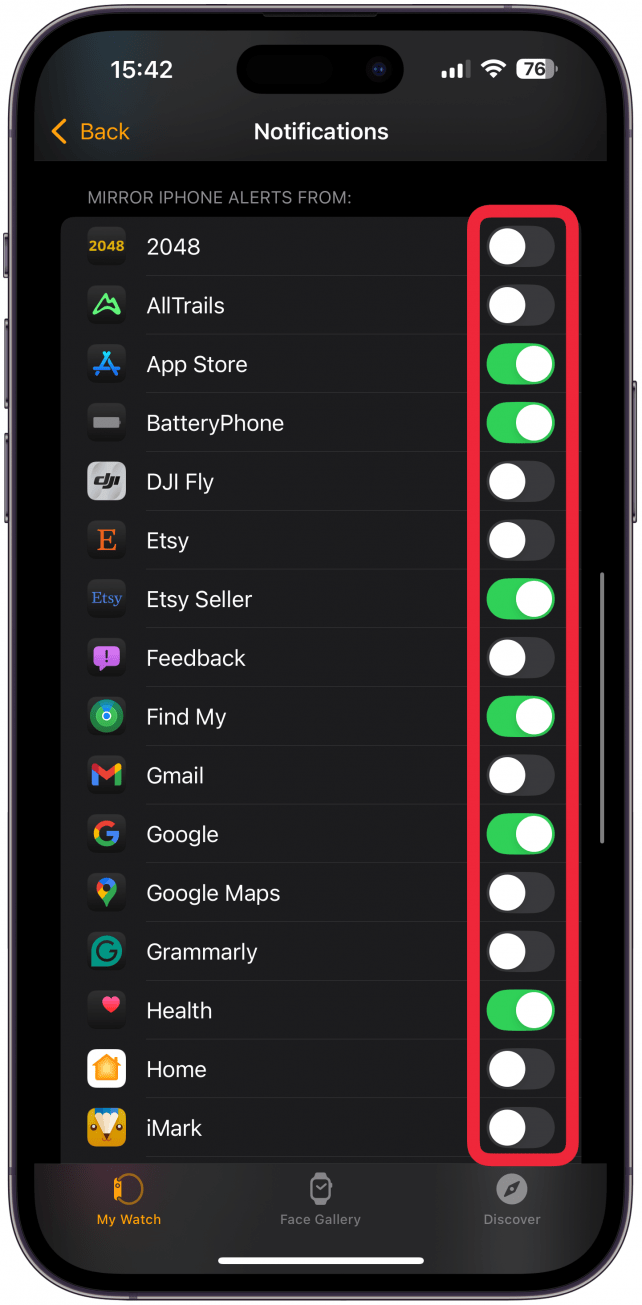This screenshot has width=642, height=1305.
Task: Turn off BatteryPhone alerts toggle
Action: pyautogui.click(x=520, y=423)
